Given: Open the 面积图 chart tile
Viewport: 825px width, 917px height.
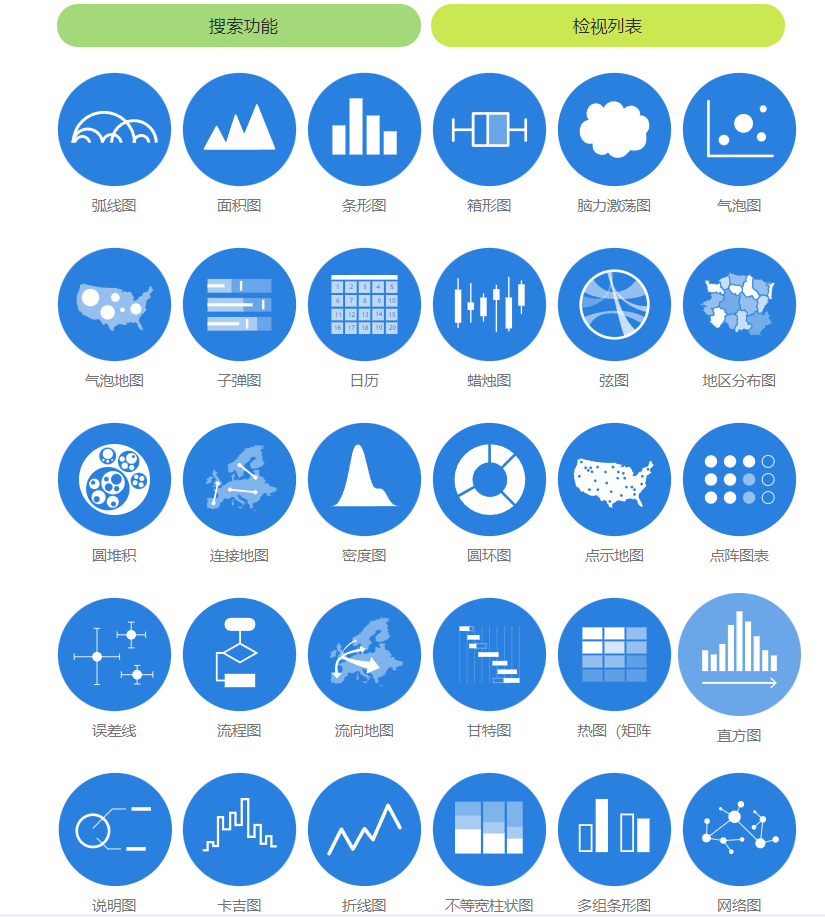Looking at the screenshot, I should click(x=239, y=130).
